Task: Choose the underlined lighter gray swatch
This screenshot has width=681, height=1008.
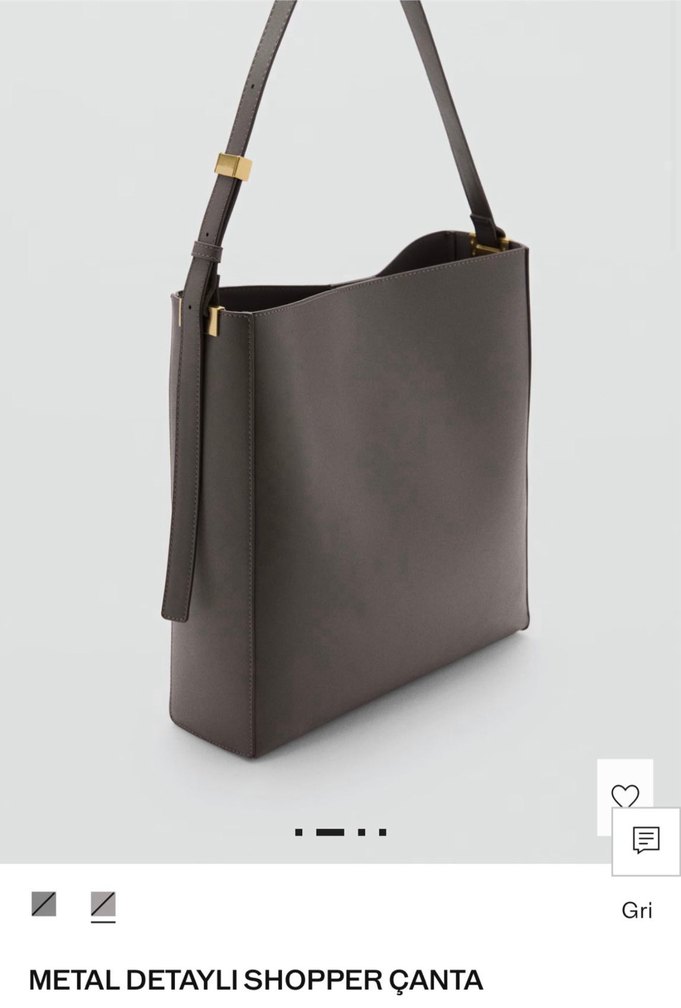Action: (103, 905)
